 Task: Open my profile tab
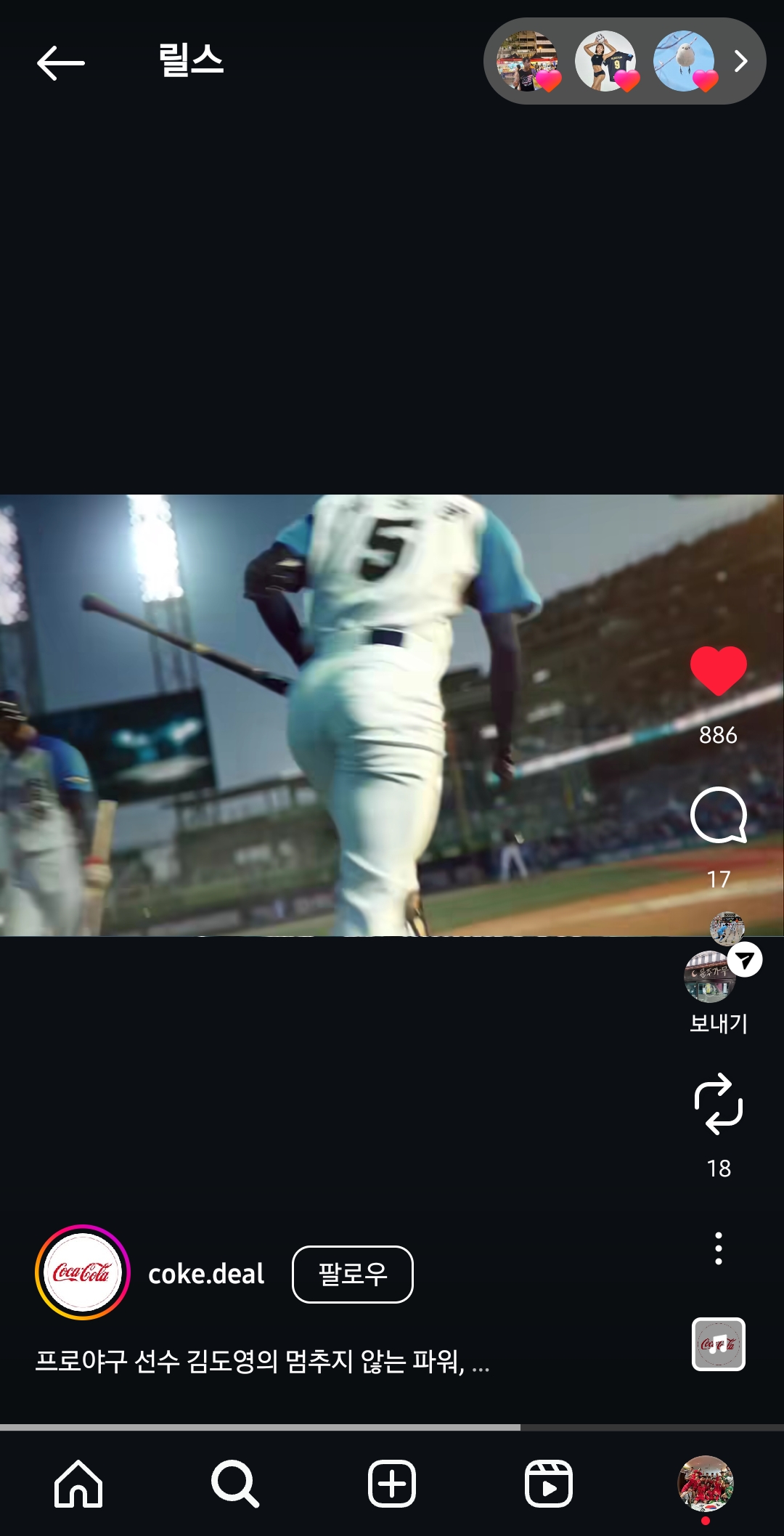tap(705, 1484)
